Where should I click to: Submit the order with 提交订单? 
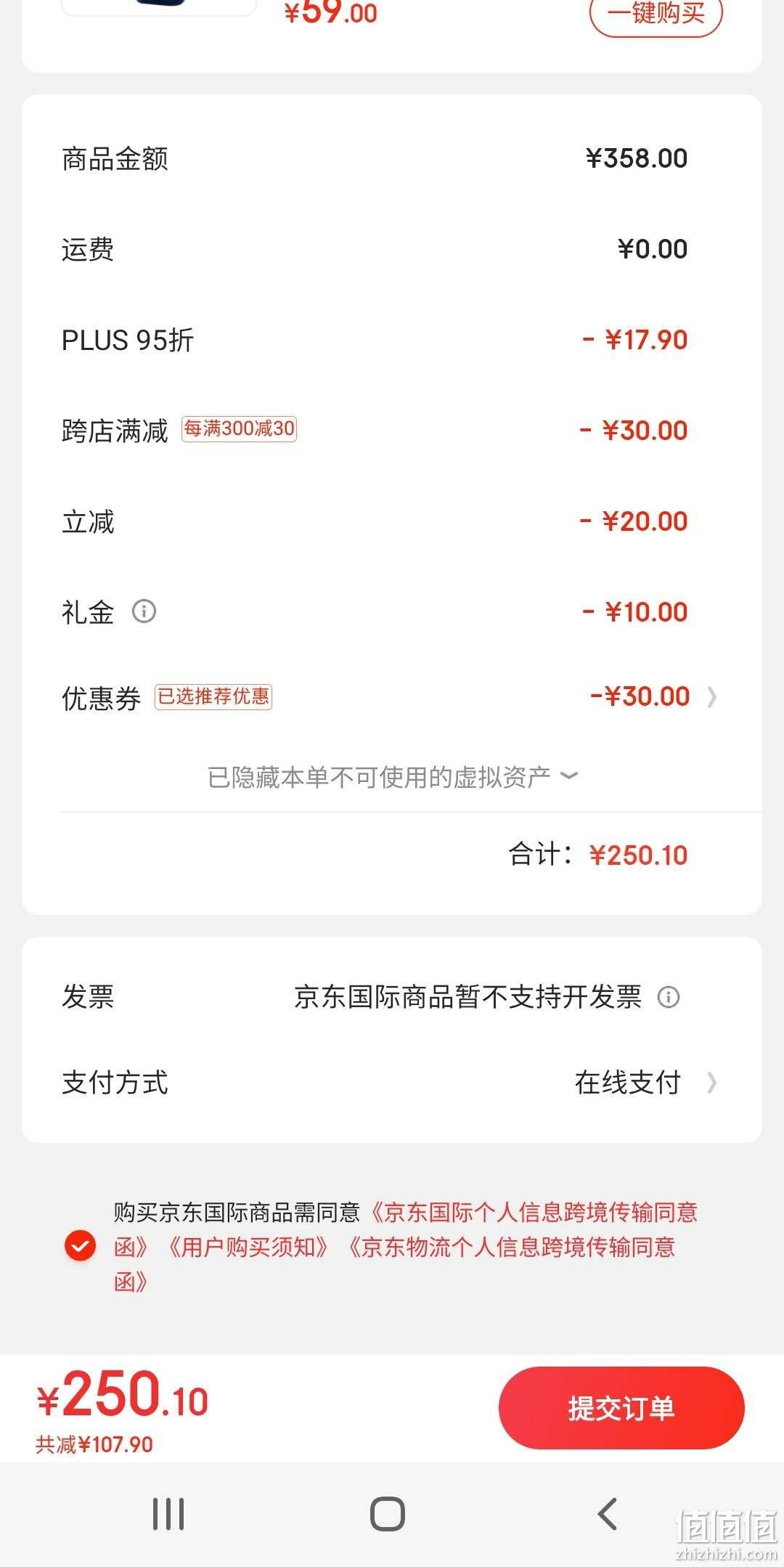tap(621, 1408)
